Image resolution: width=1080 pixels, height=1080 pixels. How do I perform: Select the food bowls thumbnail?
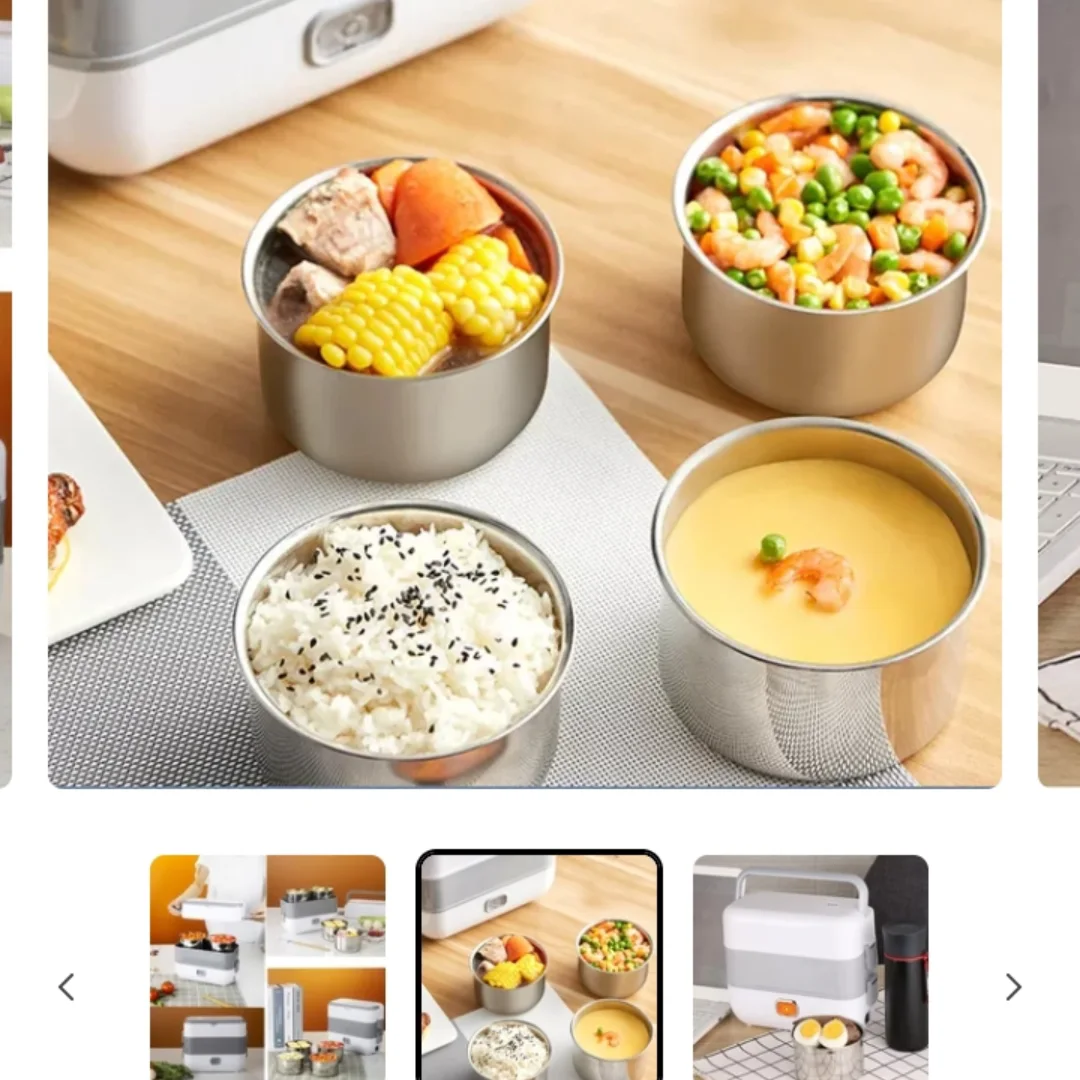tap(539, 967)
